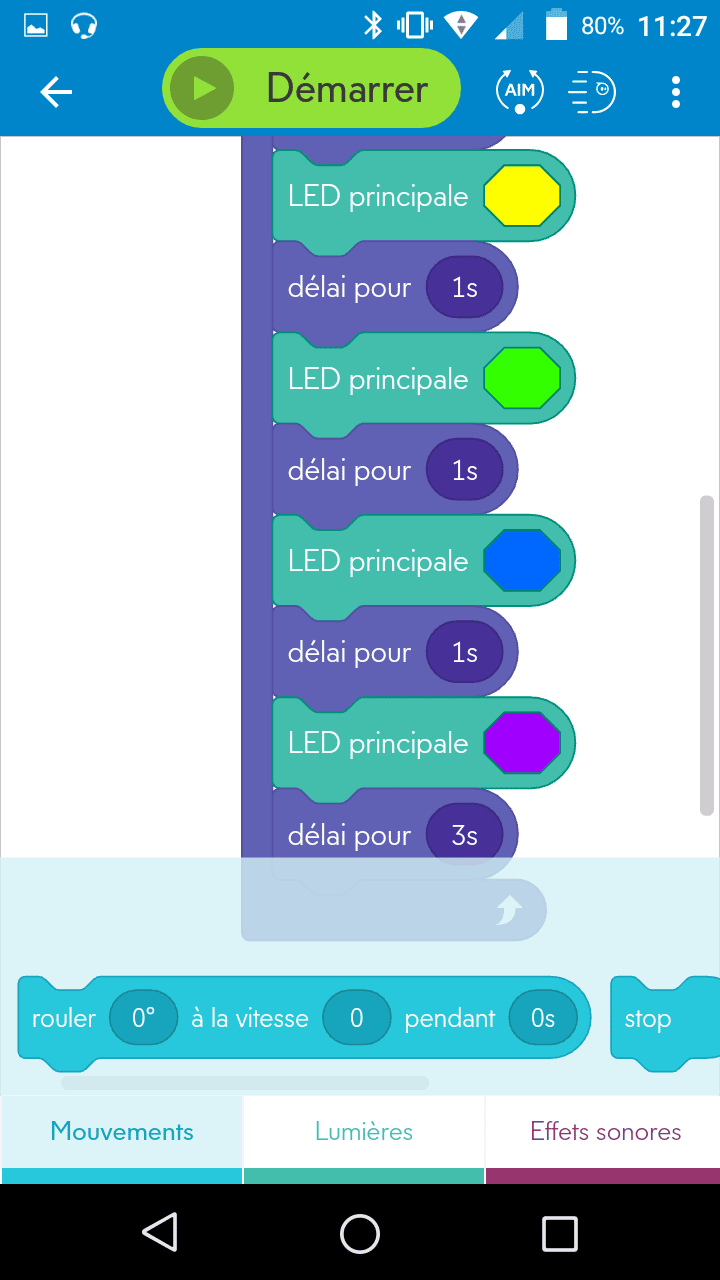
Task: Select the stop block
Action: (660, 1018)
